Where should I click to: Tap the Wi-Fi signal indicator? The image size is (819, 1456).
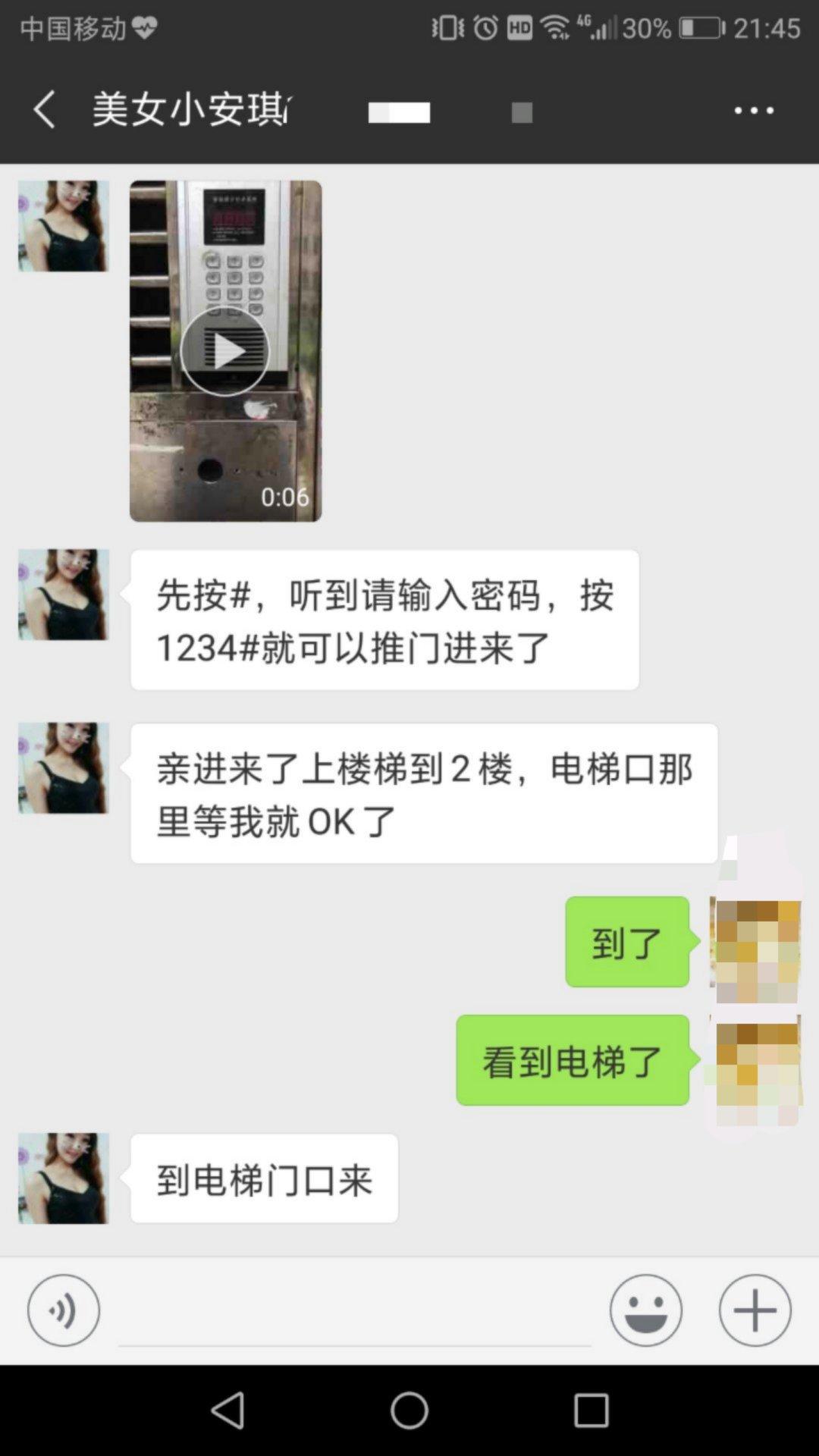[x=559, y=27]
